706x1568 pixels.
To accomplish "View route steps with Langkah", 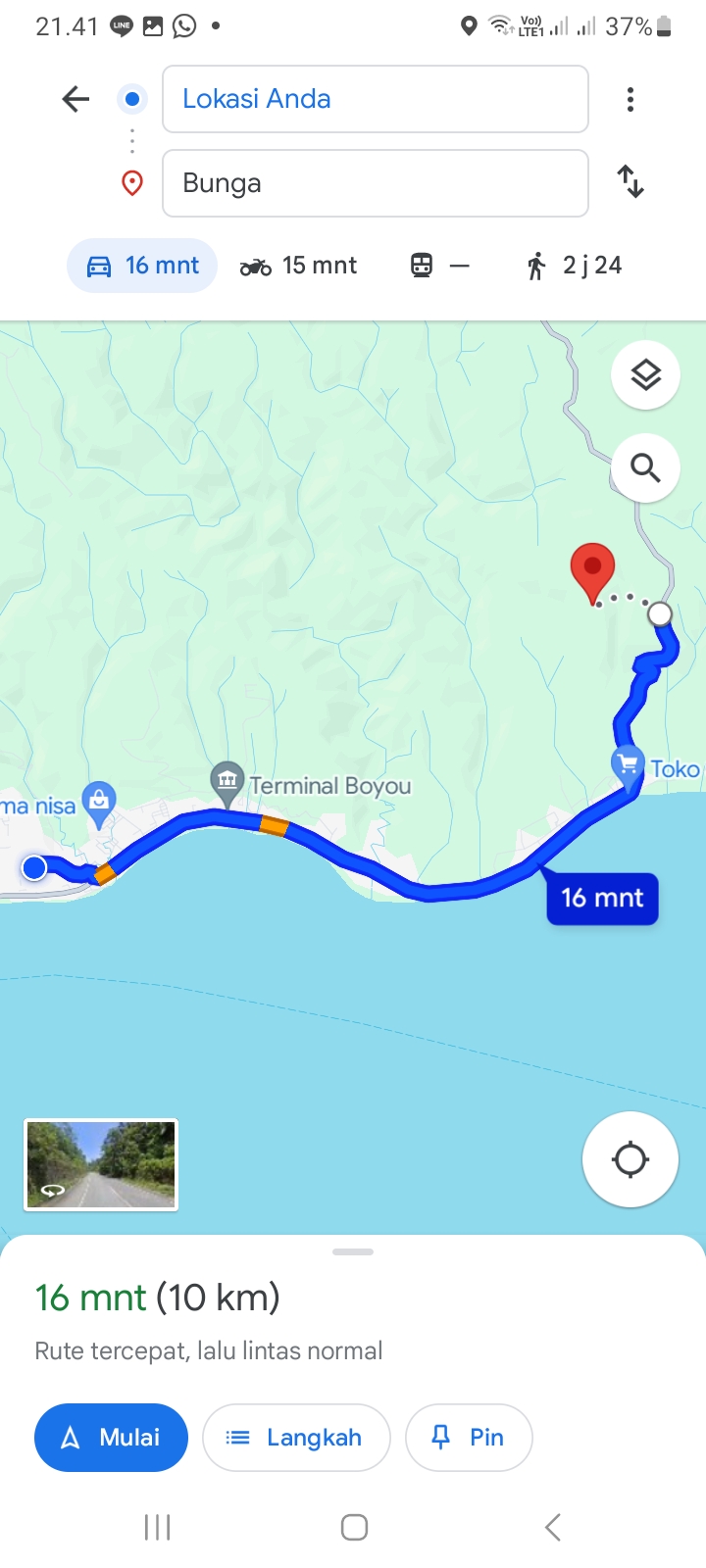I will pyautogui.click(x=296, y=1438).
